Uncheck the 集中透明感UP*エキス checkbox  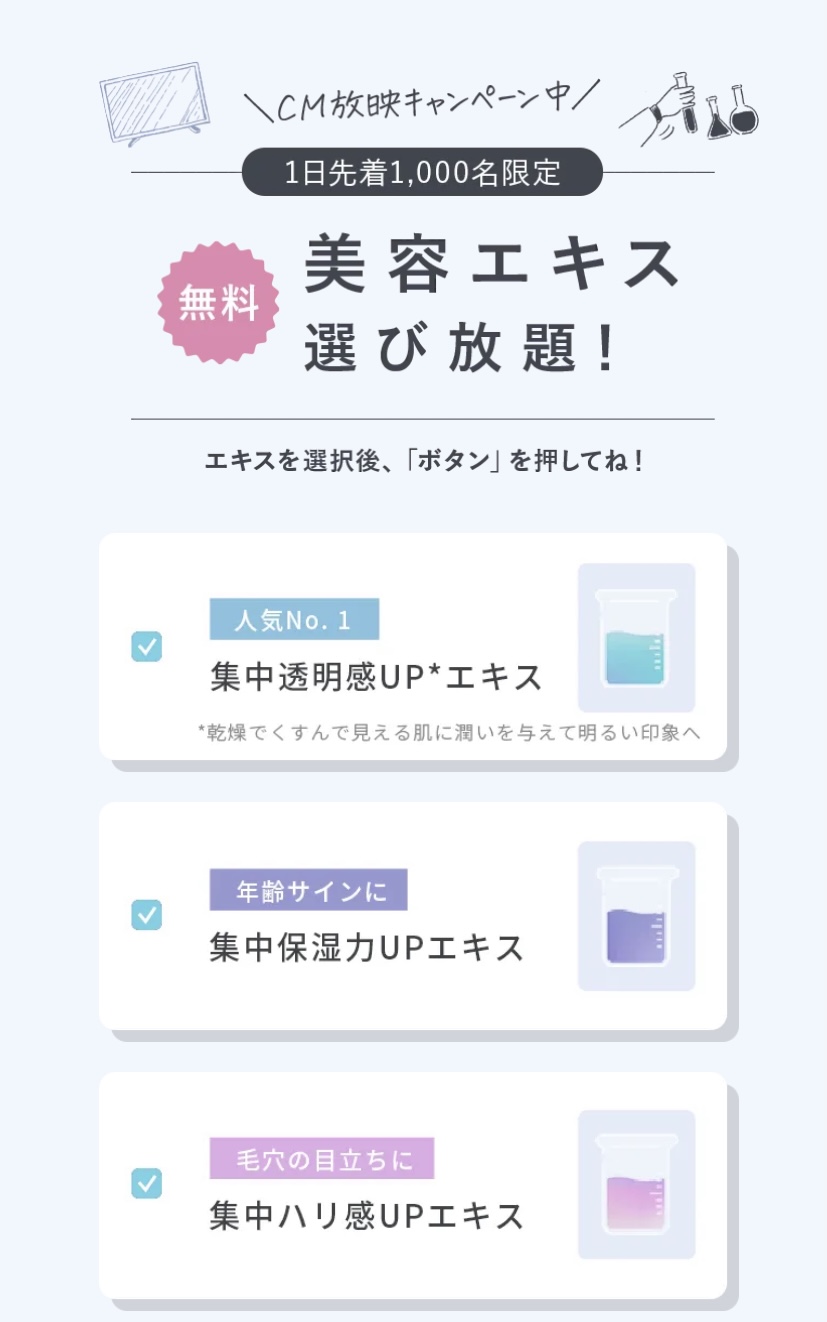pyautogui.click(x=146, y=647)
